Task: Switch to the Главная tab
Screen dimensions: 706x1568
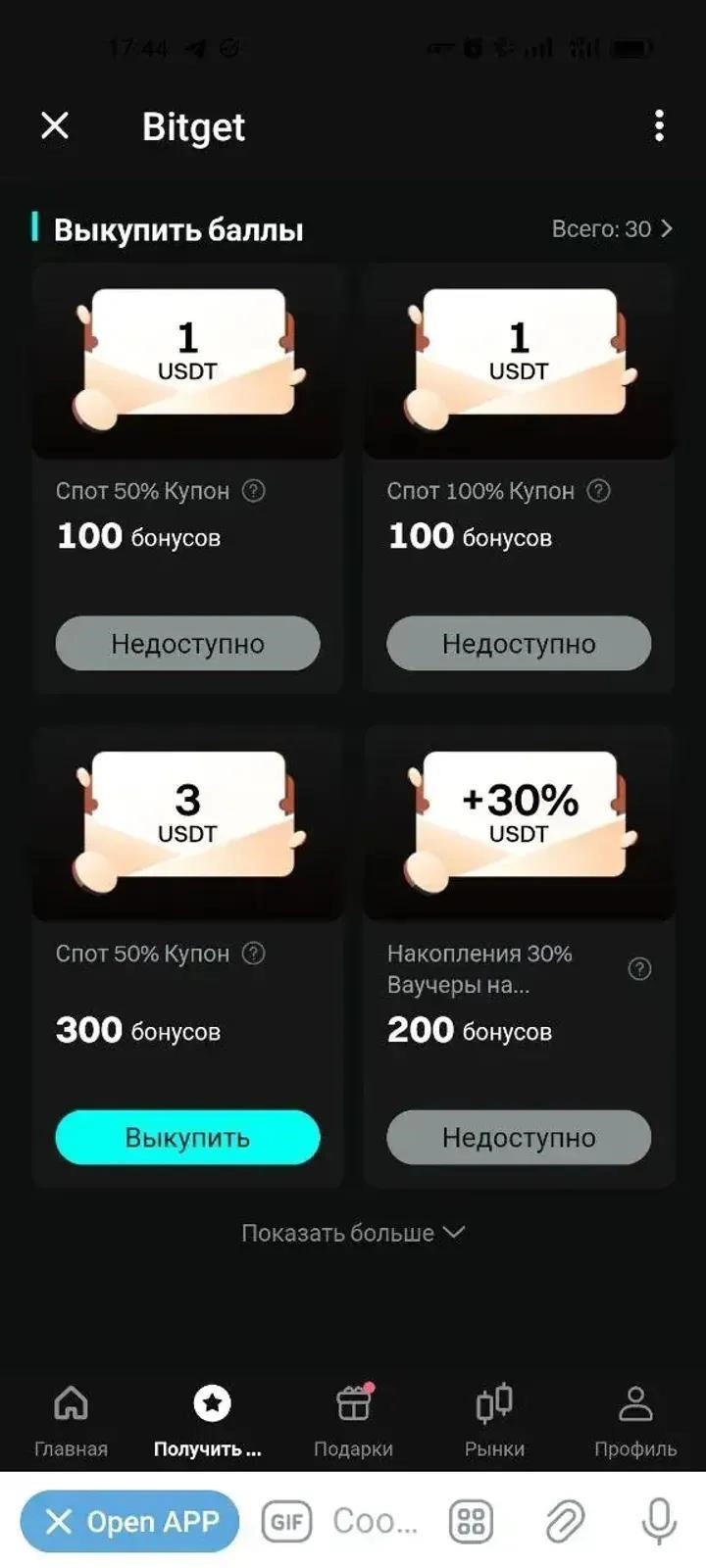Action: (x=71, y=1421)
